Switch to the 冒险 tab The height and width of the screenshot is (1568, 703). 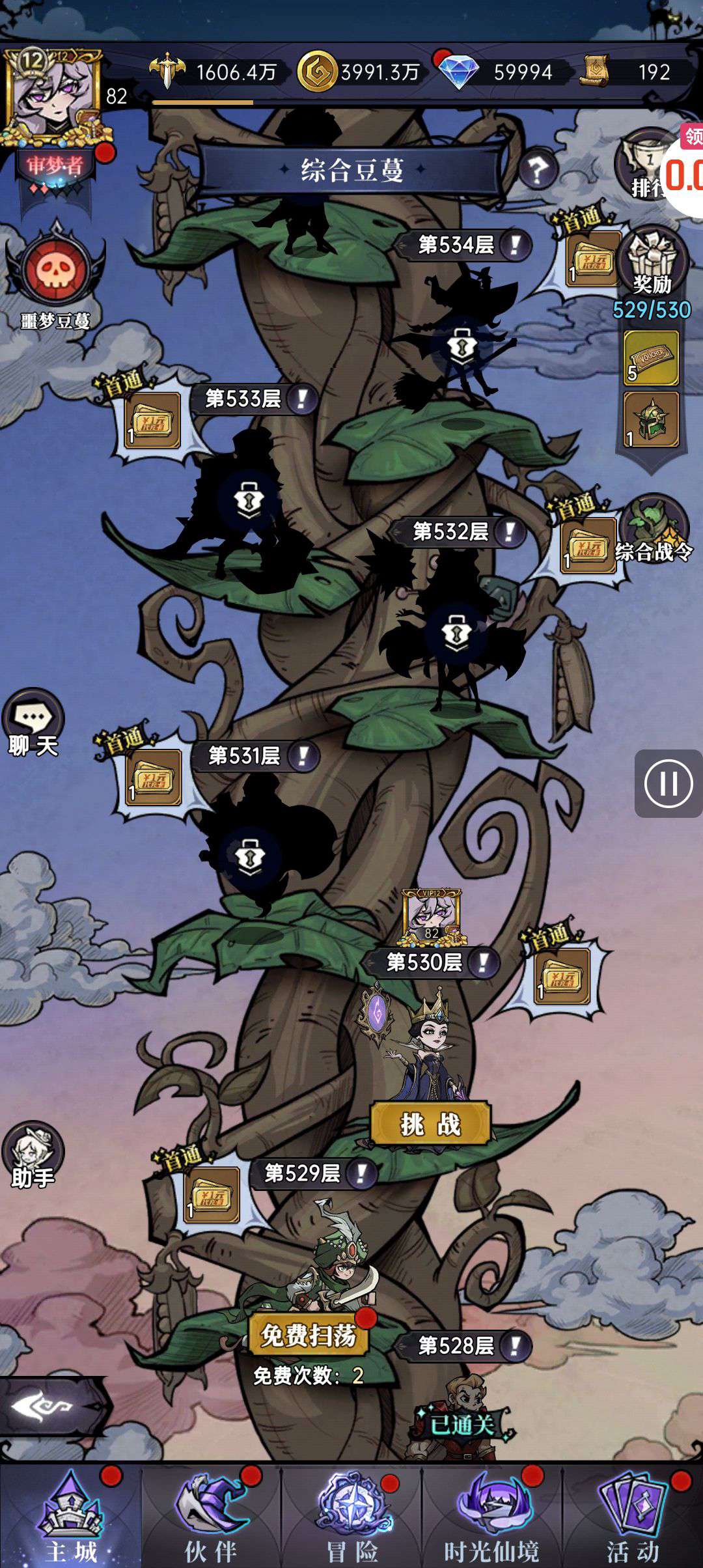[x=352, y=1517]
